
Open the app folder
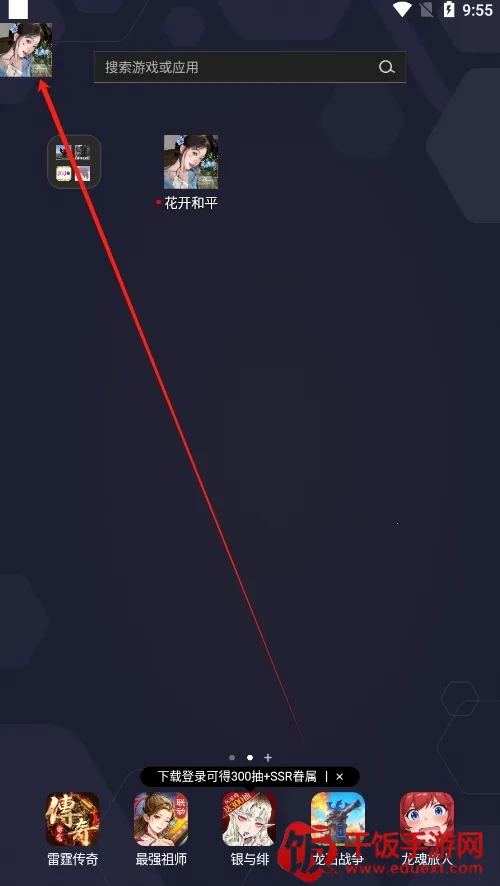[x=74, y=162]
